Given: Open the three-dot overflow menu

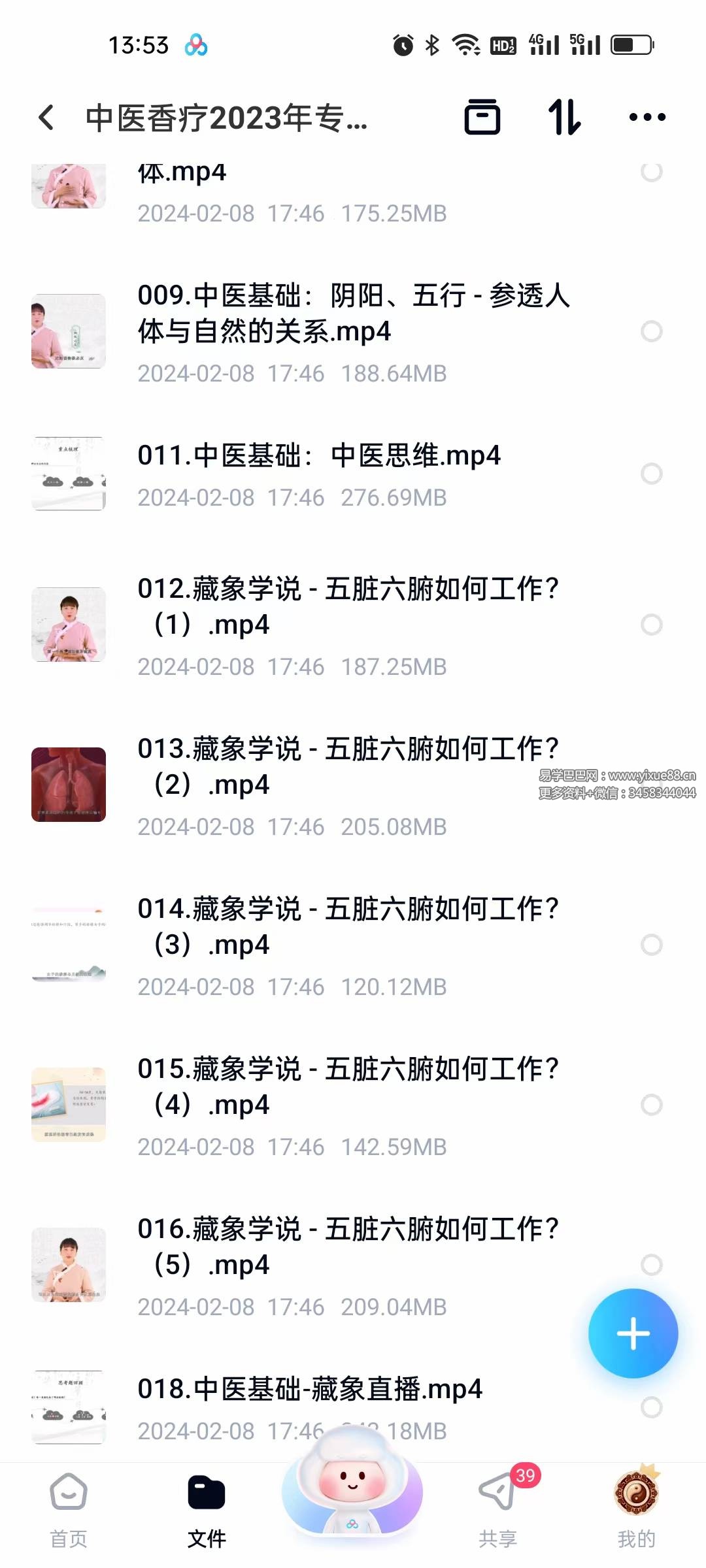Looking at the screenshot, I should [647, 118].
